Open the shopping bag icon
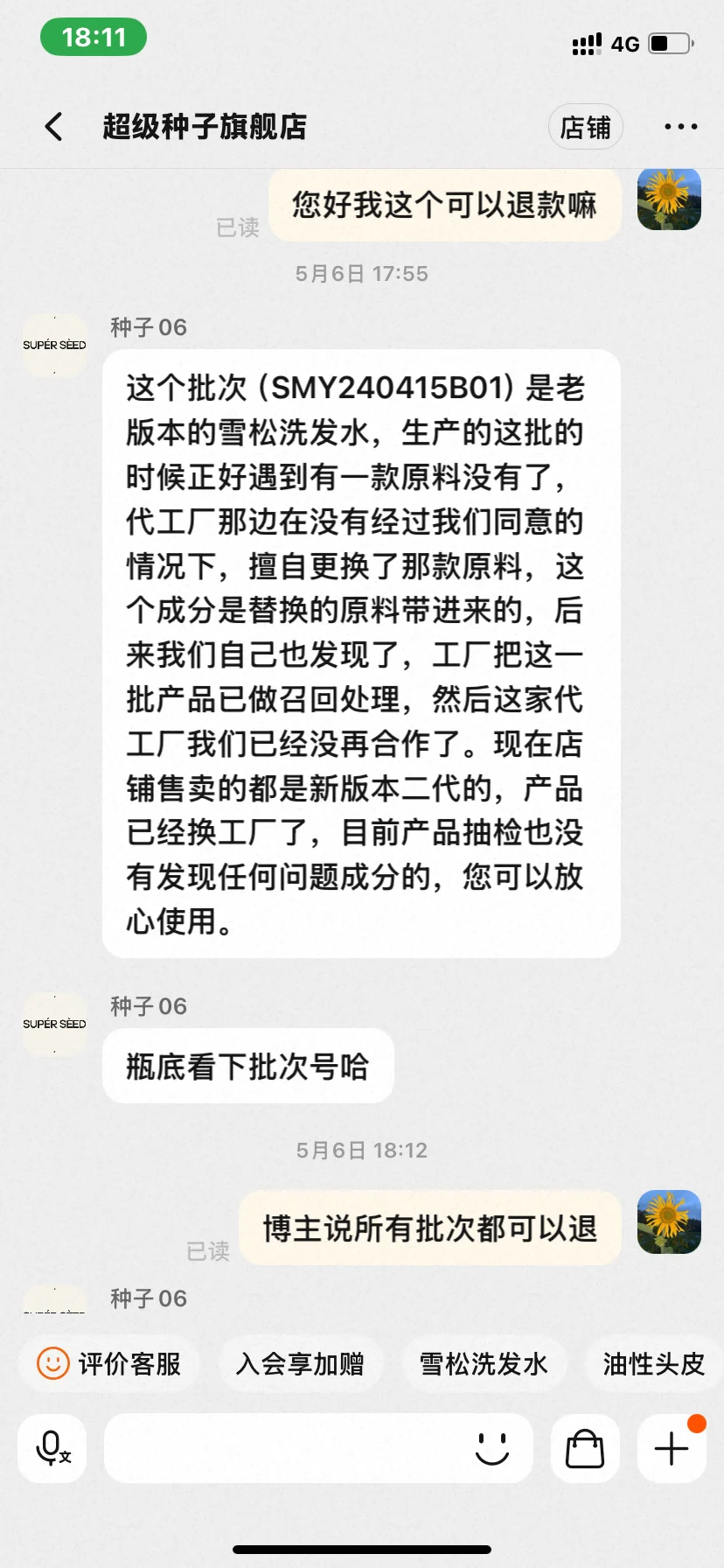 pos(584,1448)
